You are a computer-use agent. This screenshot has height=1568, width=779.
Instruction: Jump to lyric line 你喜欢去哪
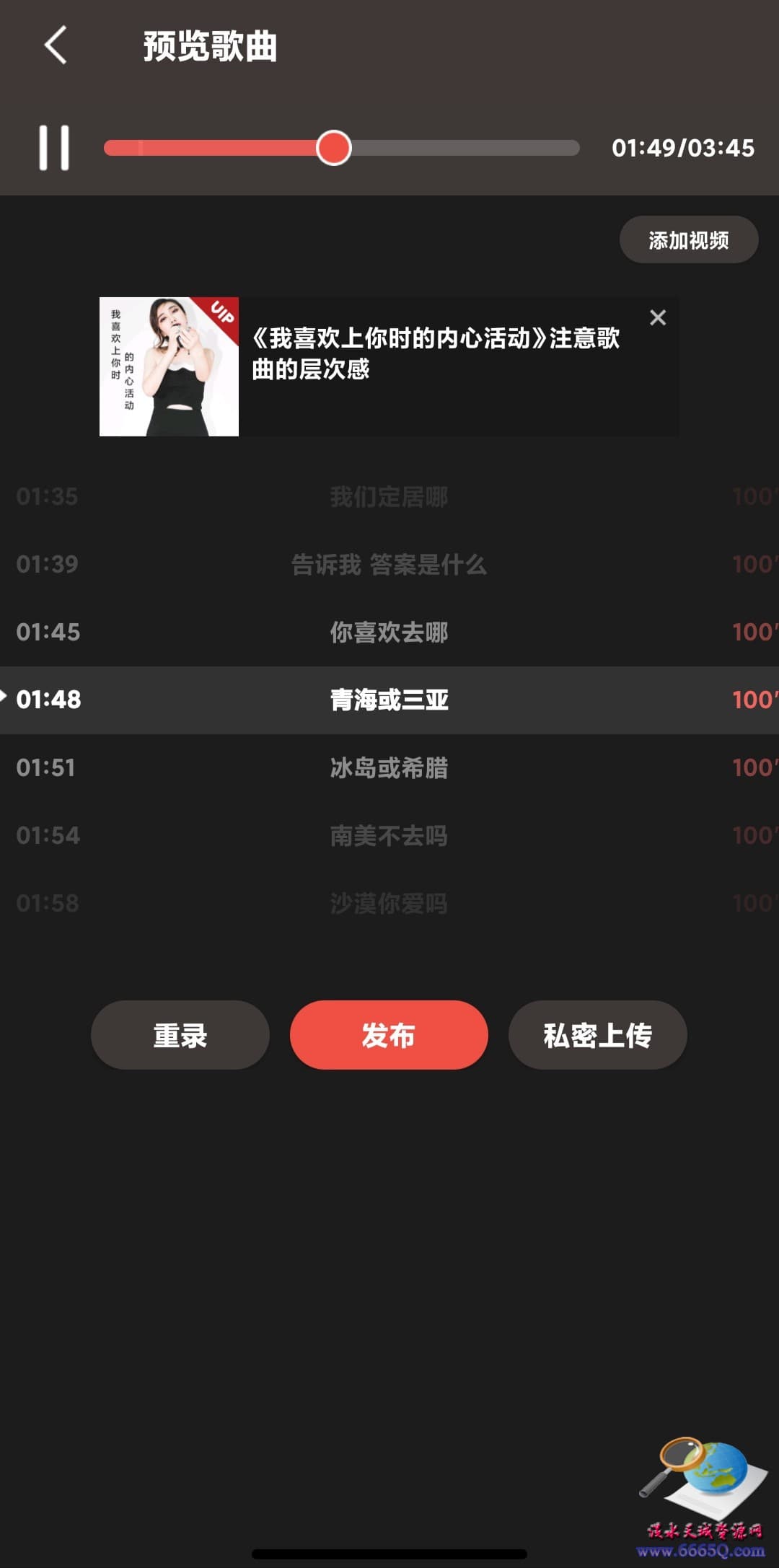(x=389, y=632)
